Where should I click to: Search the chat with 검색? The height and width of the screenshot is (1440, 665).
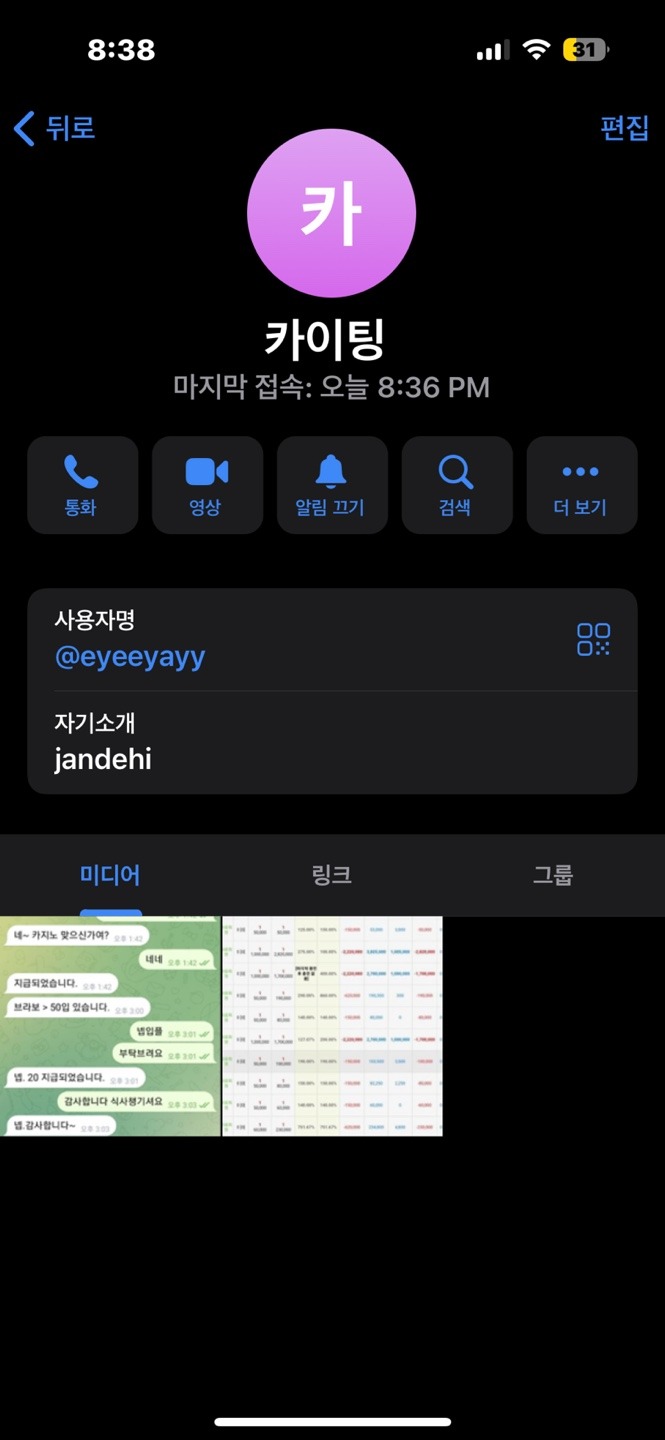pos(456,485)
